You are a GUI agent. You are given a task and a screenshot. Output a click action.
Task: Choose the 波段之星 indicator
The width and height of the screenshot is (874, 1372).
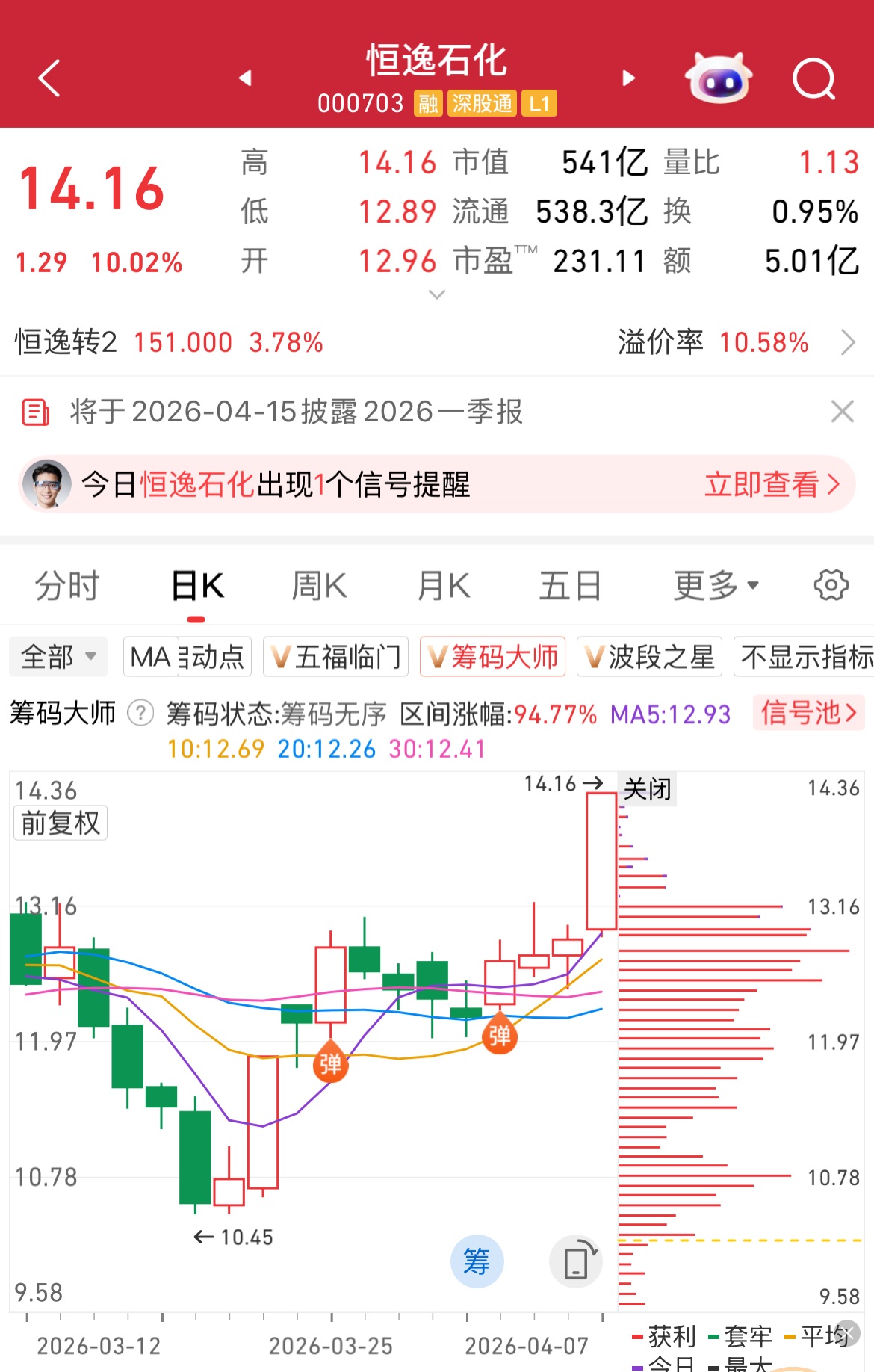[649, 657]
